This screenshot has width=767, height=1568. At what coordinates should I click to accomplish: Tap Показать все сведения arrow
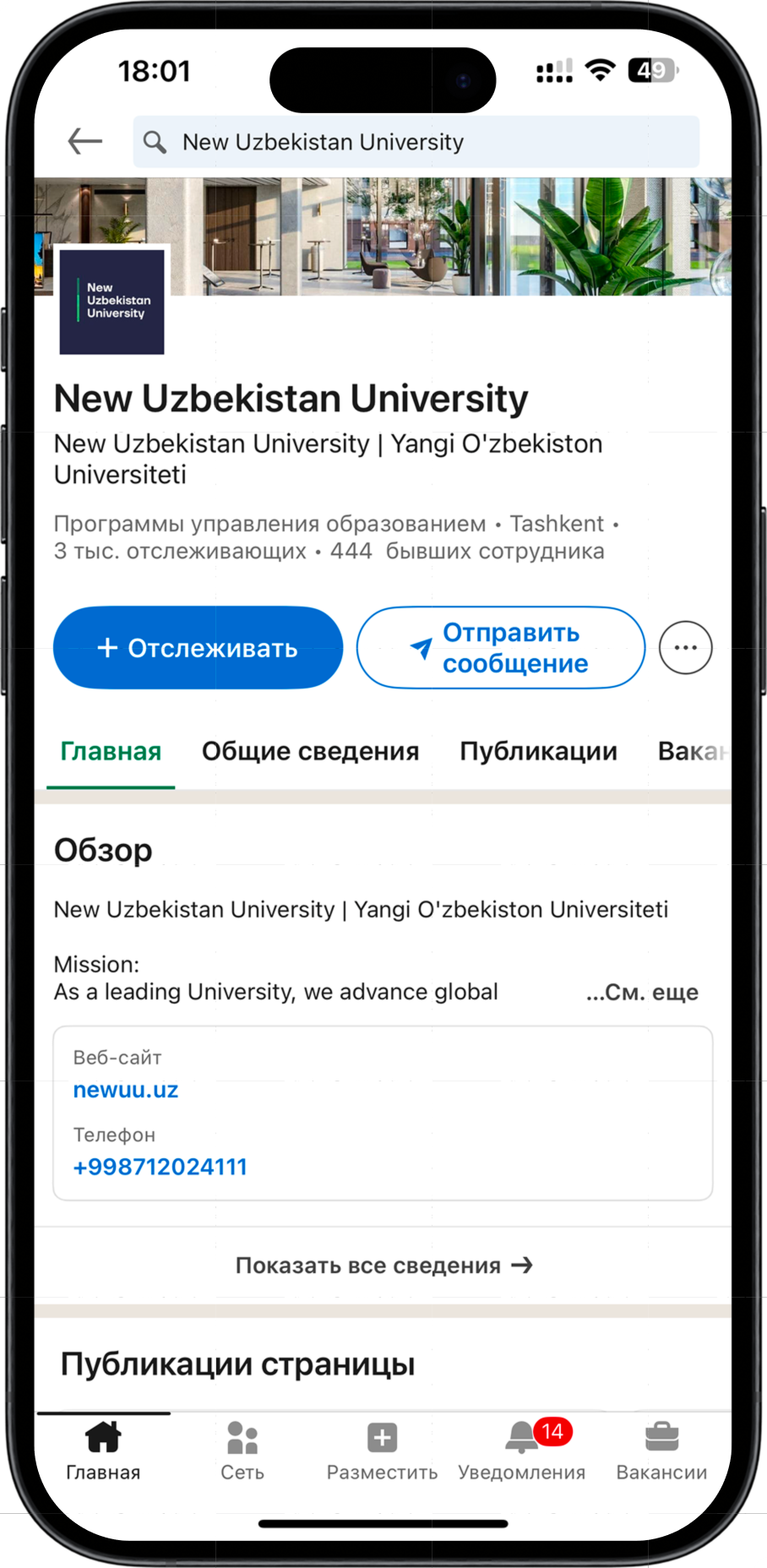pyautogui.click(x=384, y=1265)
